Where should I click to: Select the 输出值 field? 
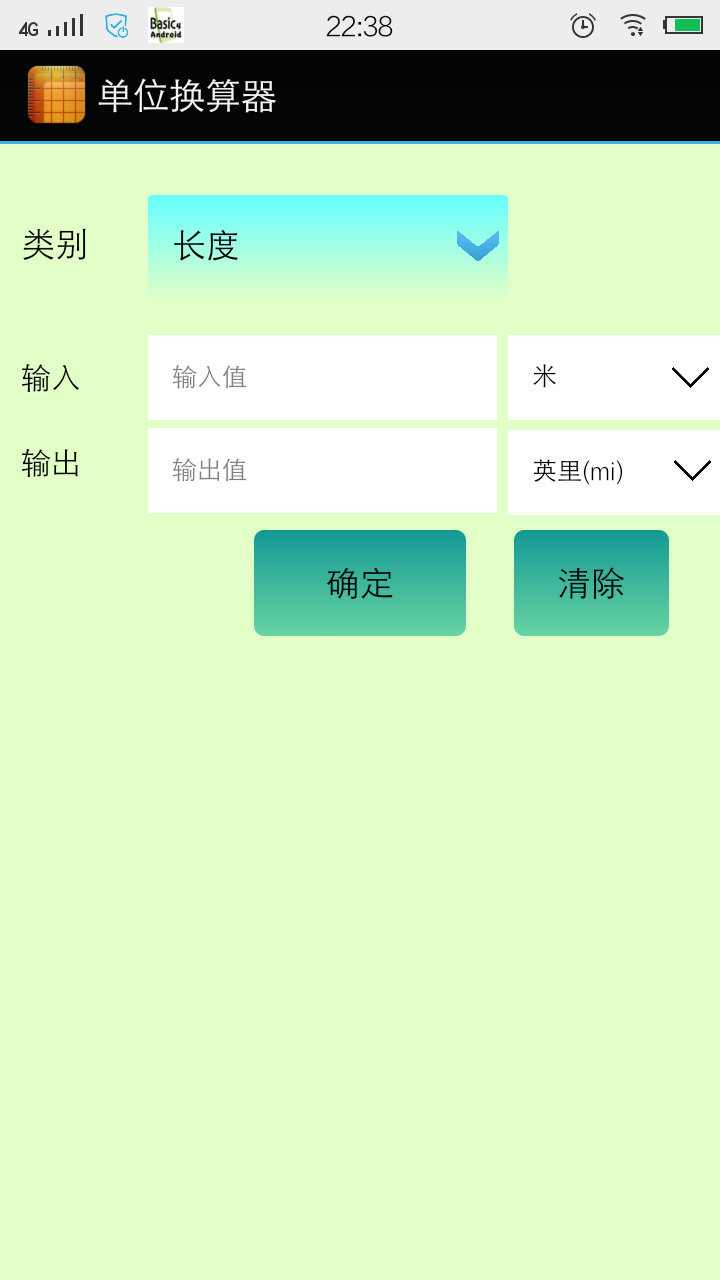click(x=322, y=470)
